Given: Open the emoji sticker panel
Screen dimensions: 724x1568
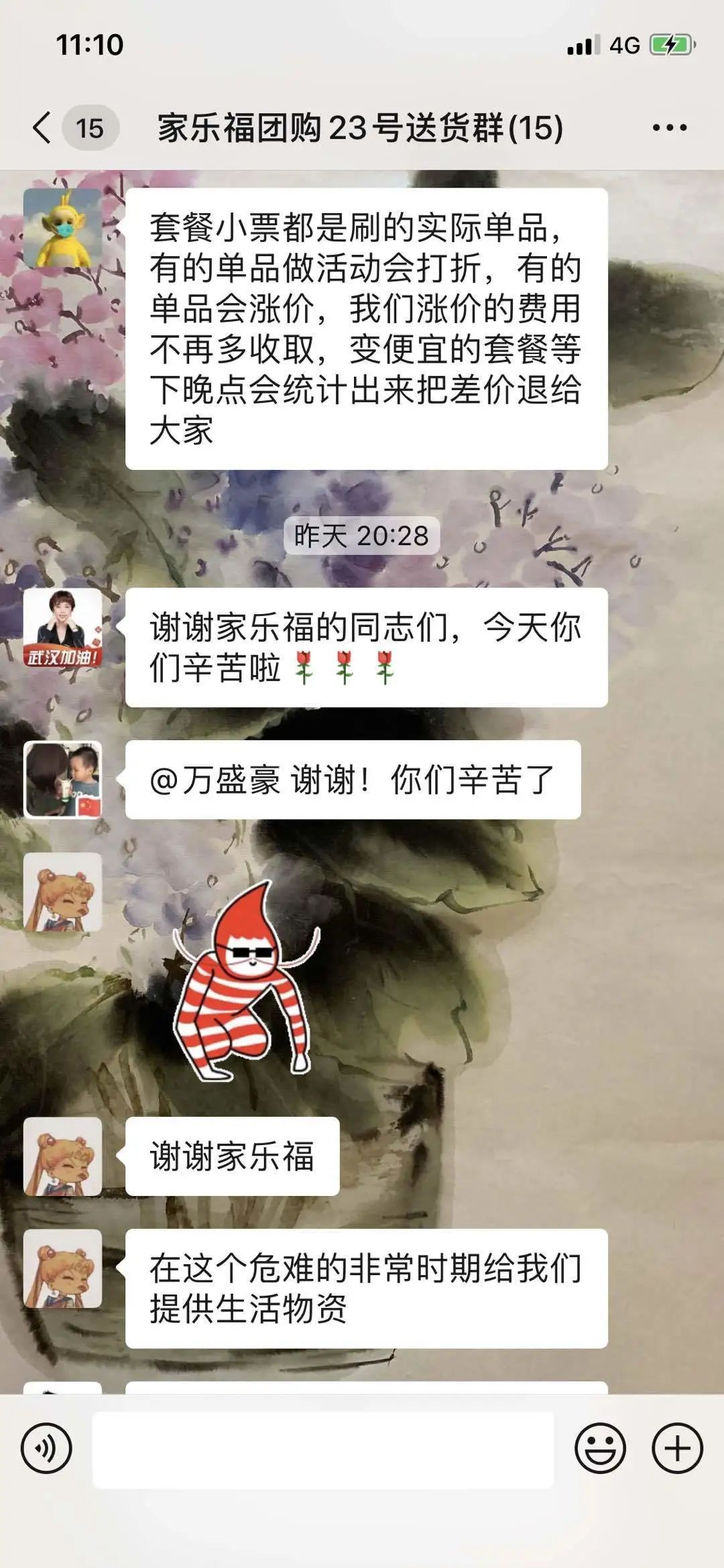Looking at the screenshot, I should (x=600, y=1448).
